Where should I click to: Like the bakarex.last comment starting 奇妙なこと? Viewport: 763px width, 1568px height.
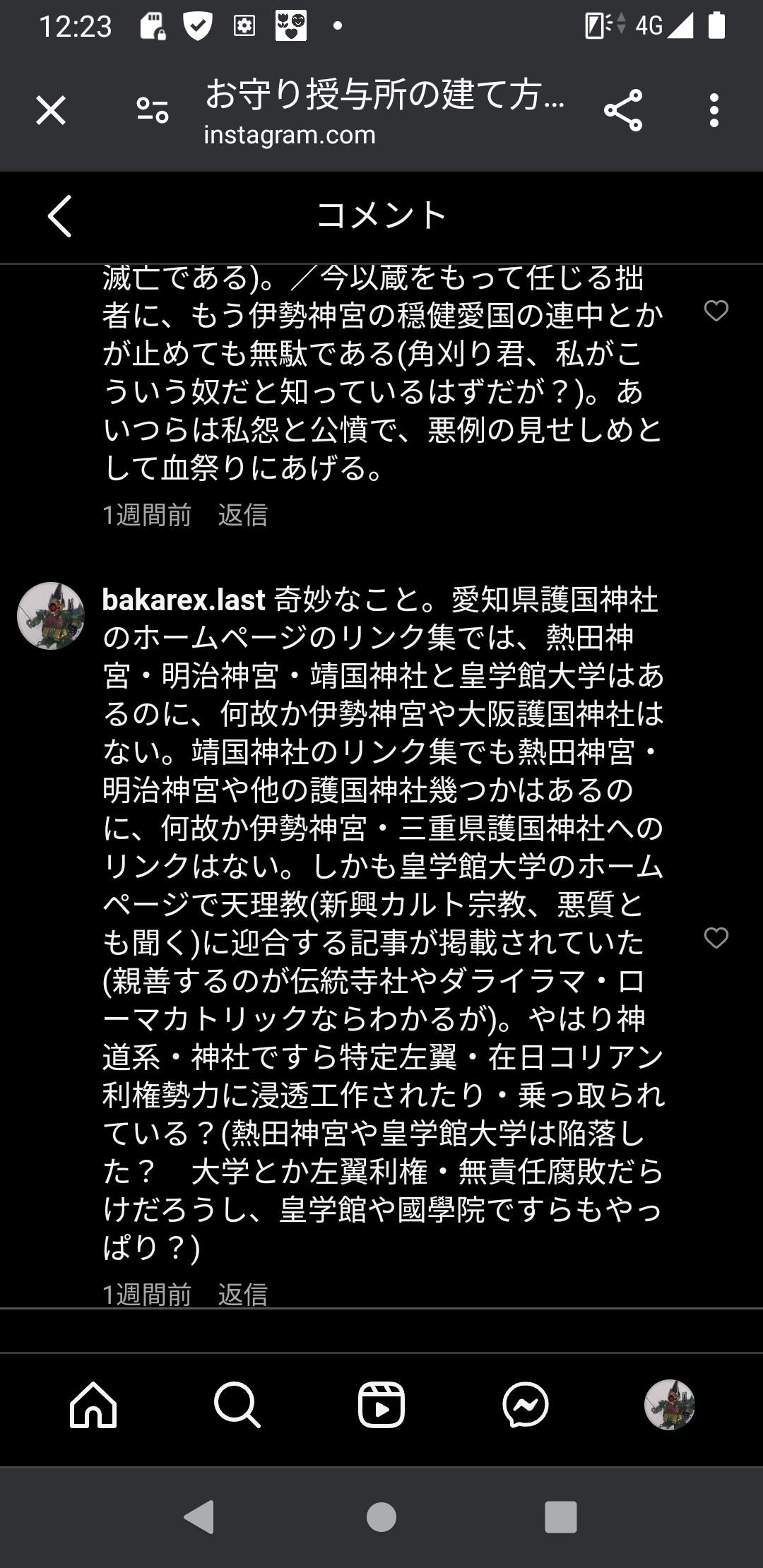[716, 938]
